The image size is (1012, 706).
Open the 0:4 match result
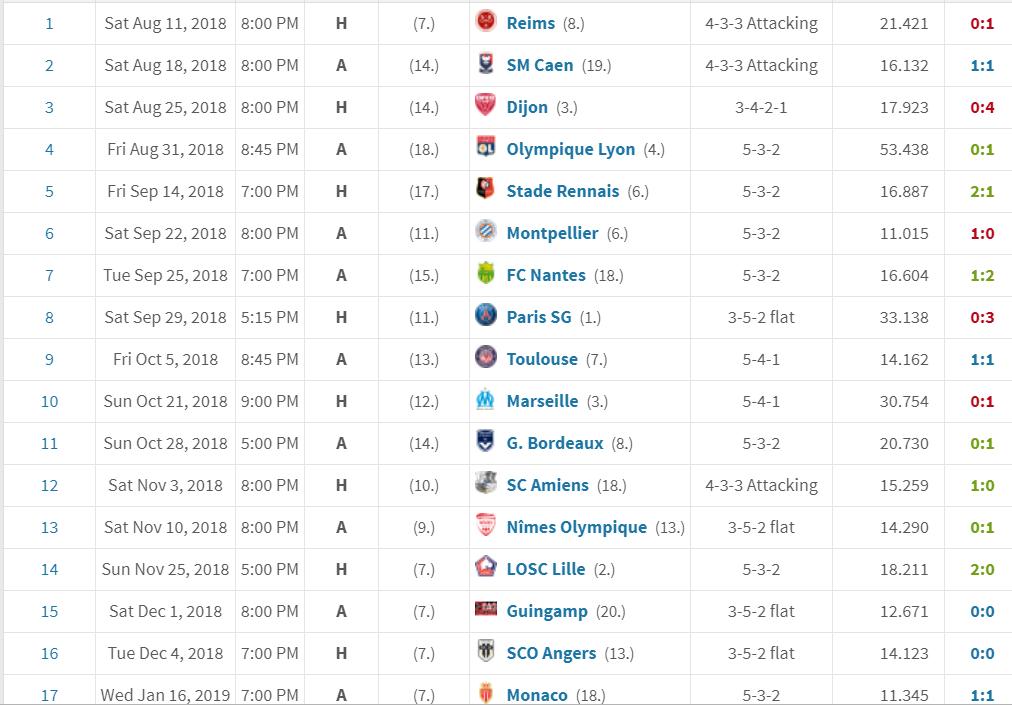tap(982, 107)
